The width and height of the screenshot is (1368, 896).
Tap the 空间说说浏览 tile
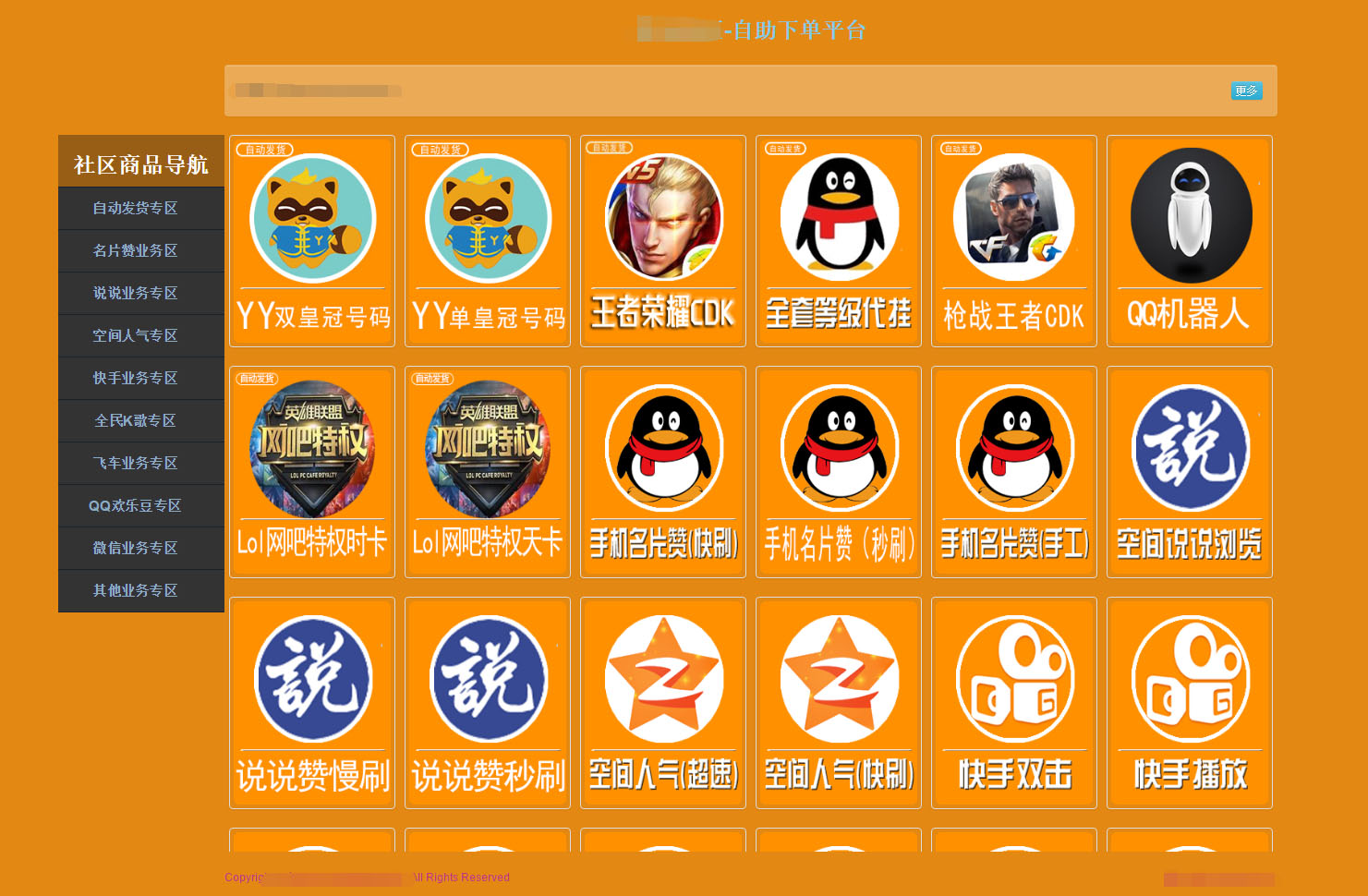click(1190, 472)
